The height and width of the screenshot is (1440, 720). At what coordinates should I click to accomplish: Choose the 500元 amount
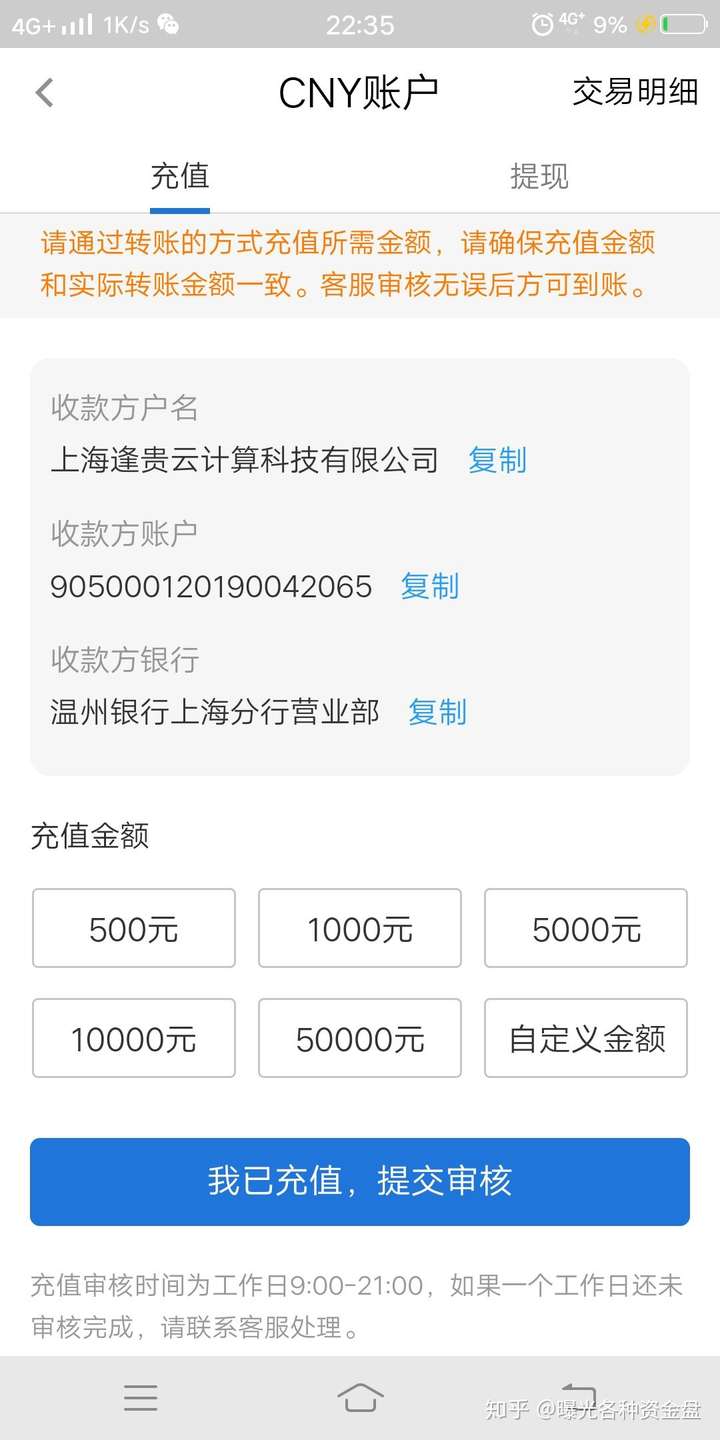(x=134, y=928)
